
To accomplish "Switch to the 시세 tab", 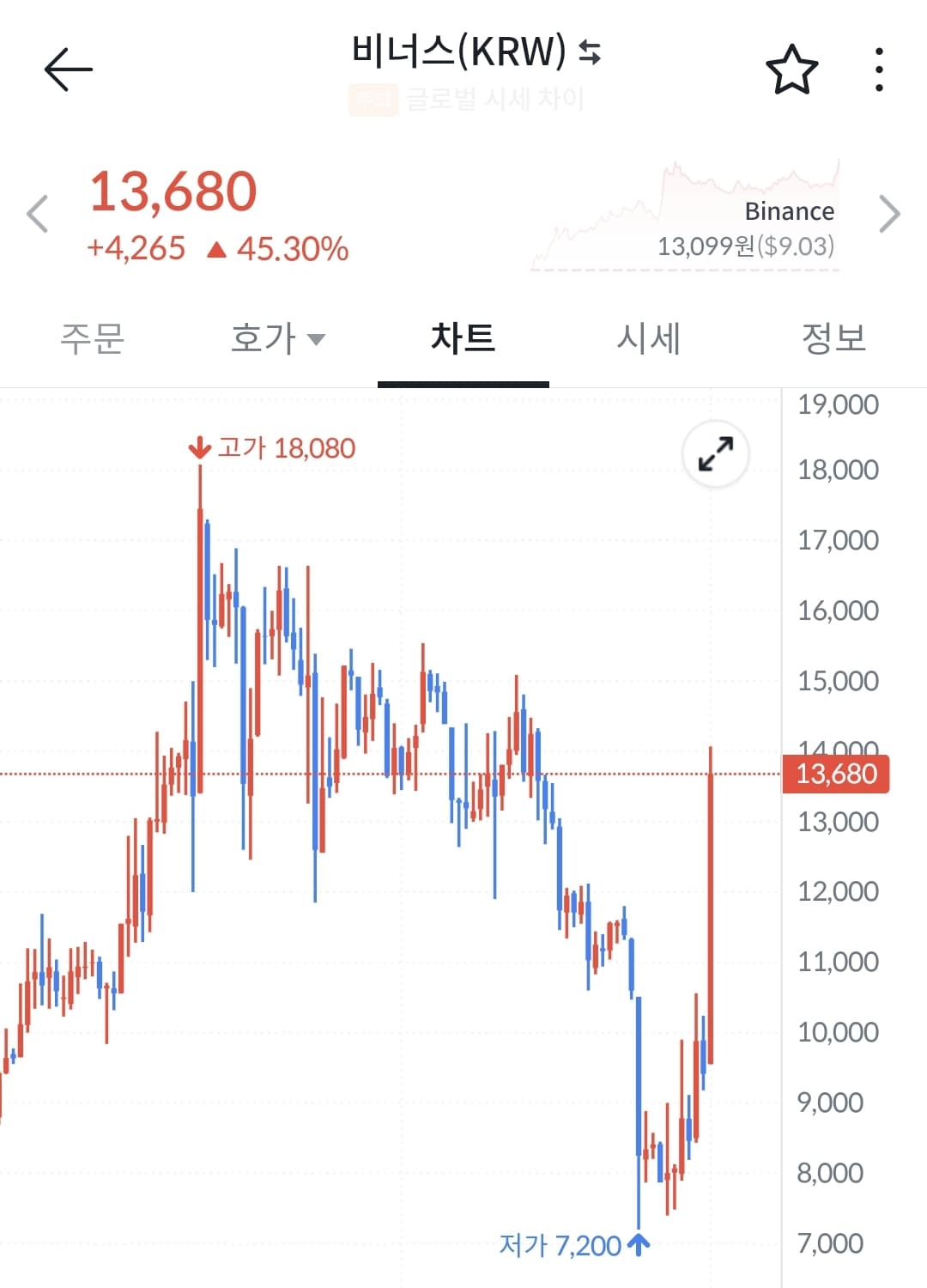I will 648,338.
